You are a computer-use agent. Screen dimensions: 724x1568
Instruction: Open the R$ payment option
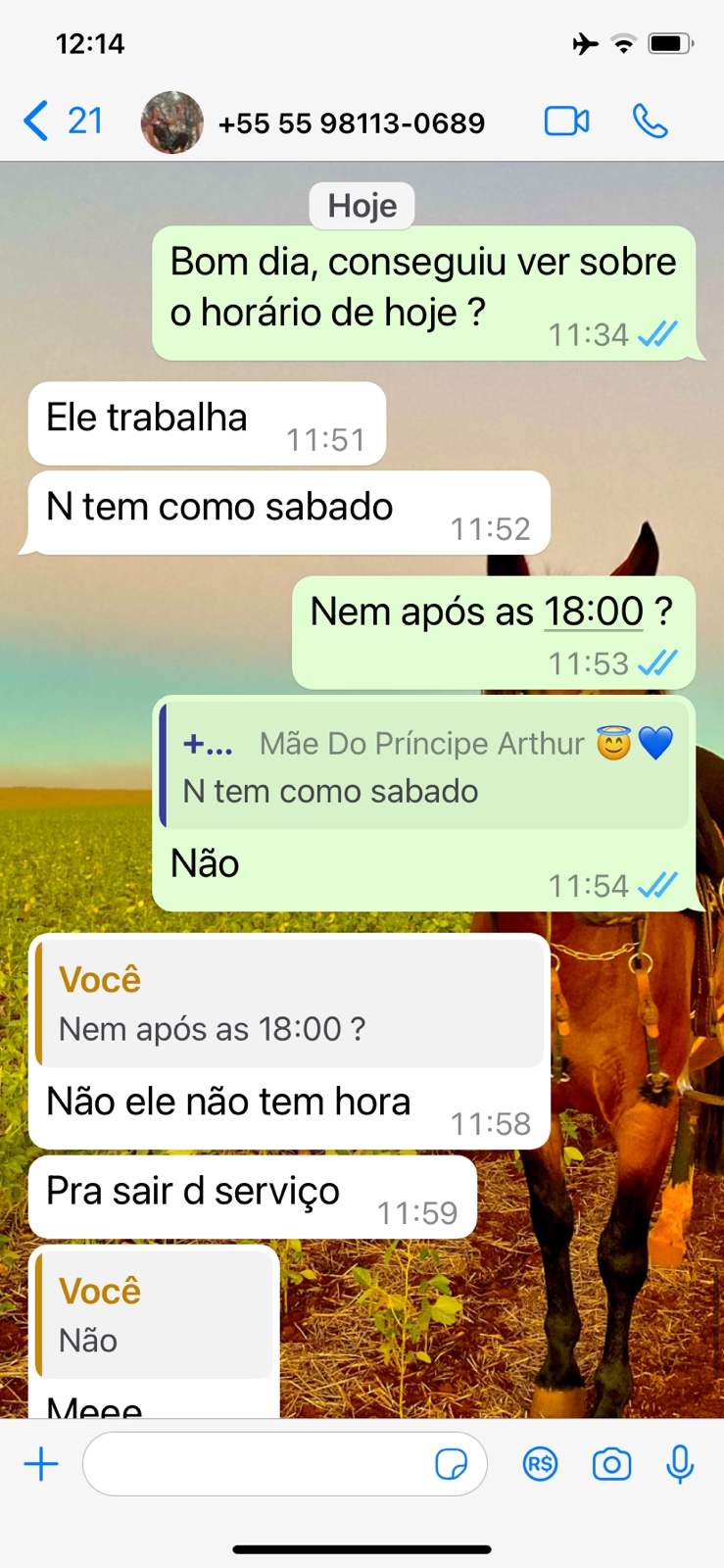540,1465
